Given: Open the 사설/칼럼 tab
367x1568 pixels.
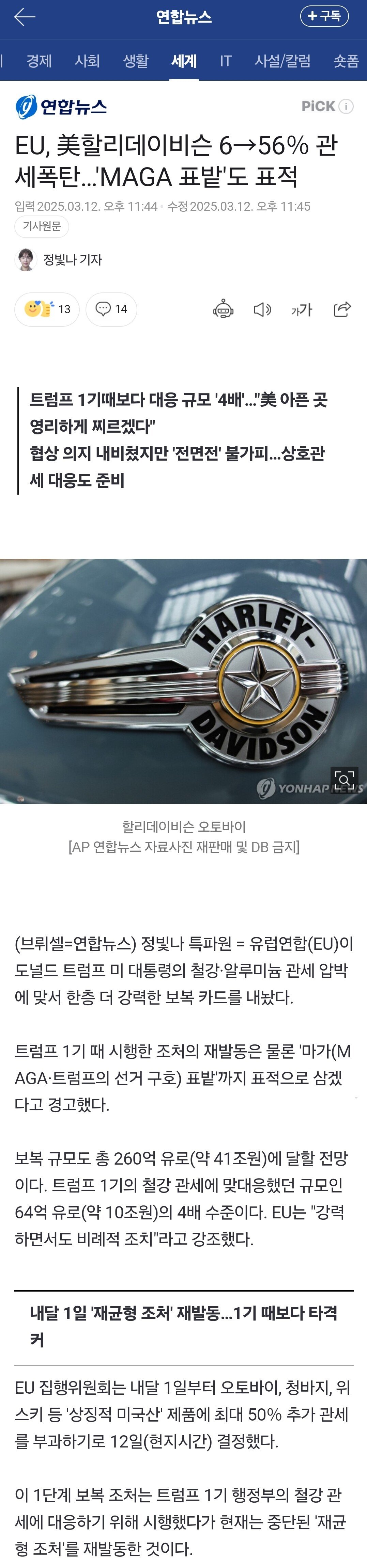Looking at the screenshot, I should coord(282,61).
